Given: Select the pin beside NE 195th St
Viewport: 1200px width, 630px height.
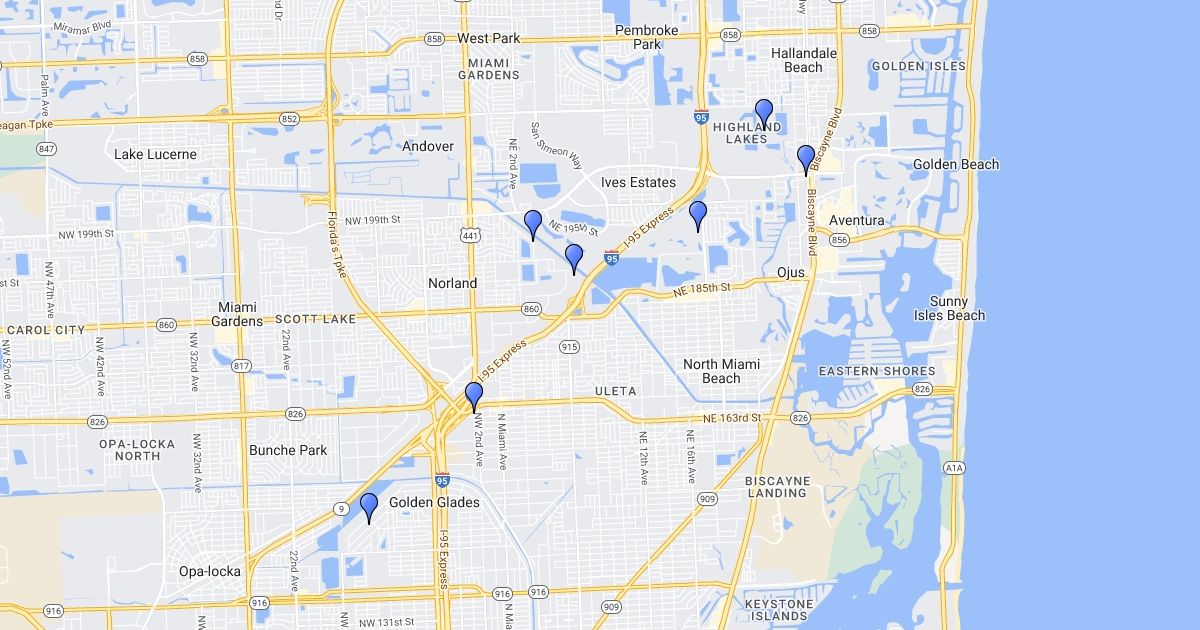Looking at the screenshot, I should [533, 226].
